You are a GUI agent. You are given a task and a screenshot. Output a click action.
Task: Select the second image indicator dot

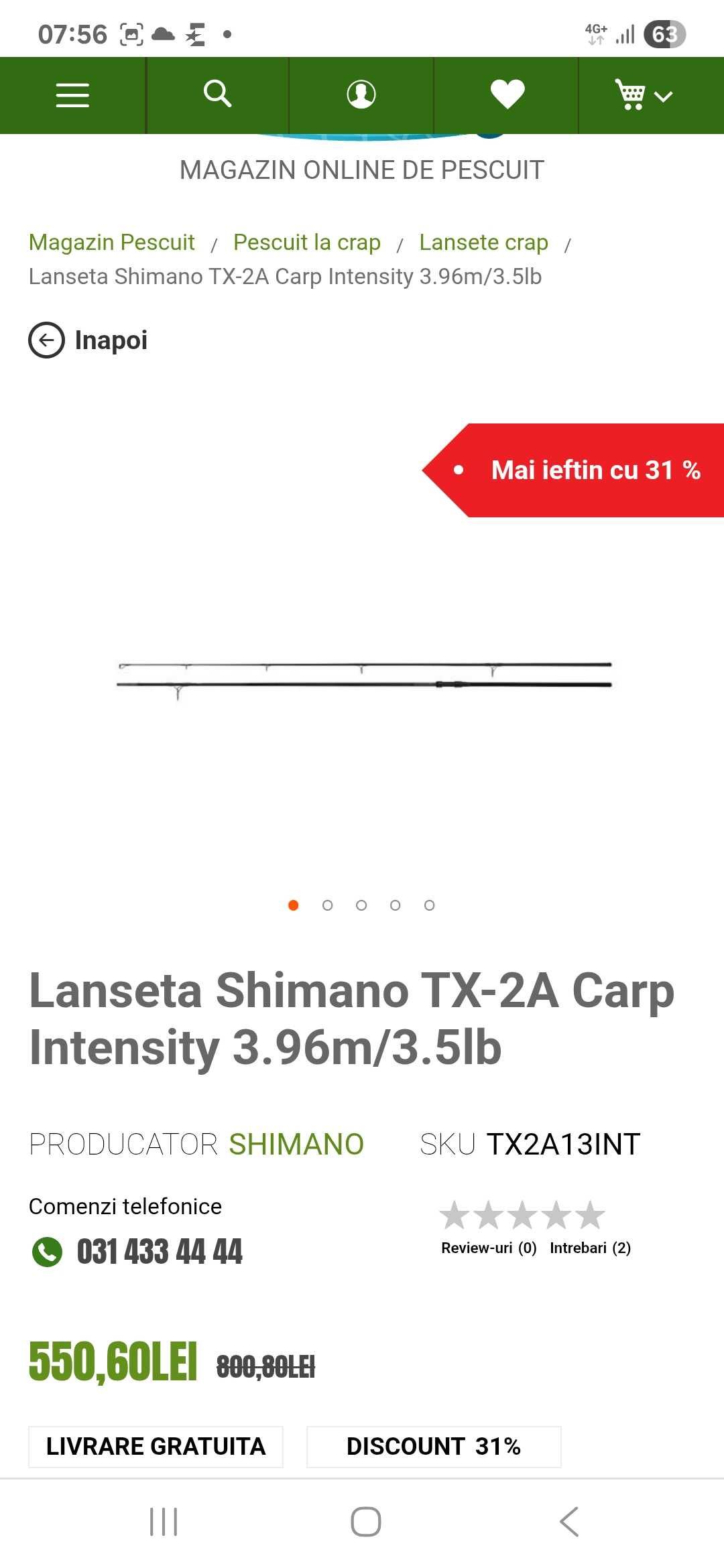327,905
